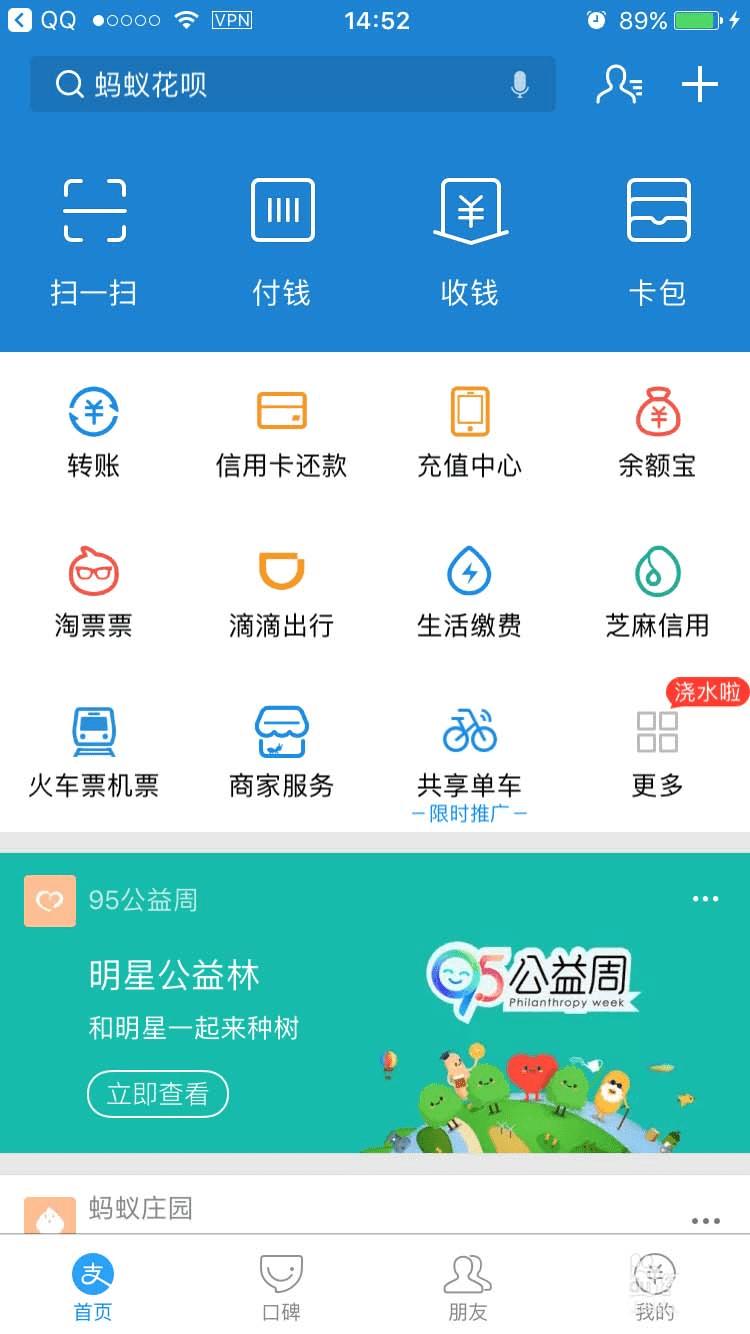Open 余额宝
Viewport: 750px width, 1334px height.
click(x=657, y=432)
